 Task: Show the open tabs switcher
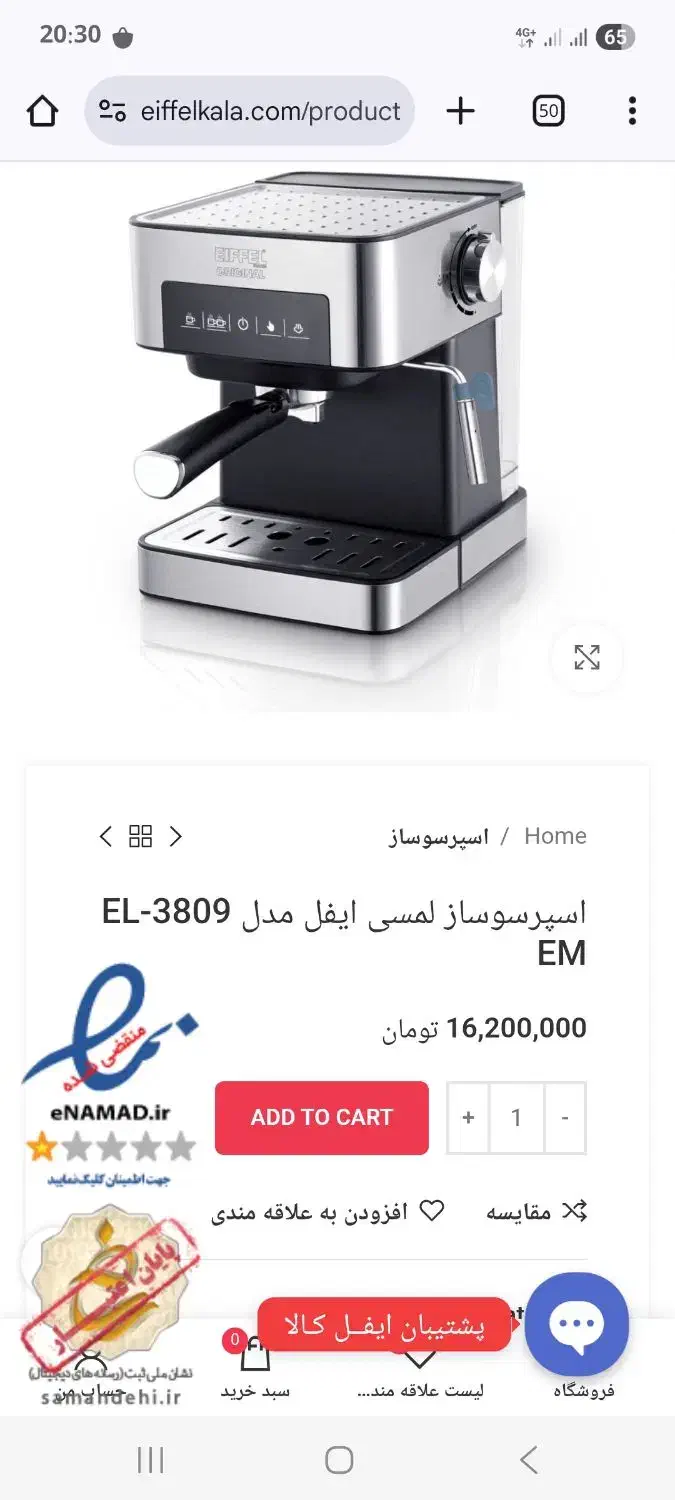[548, 111]
